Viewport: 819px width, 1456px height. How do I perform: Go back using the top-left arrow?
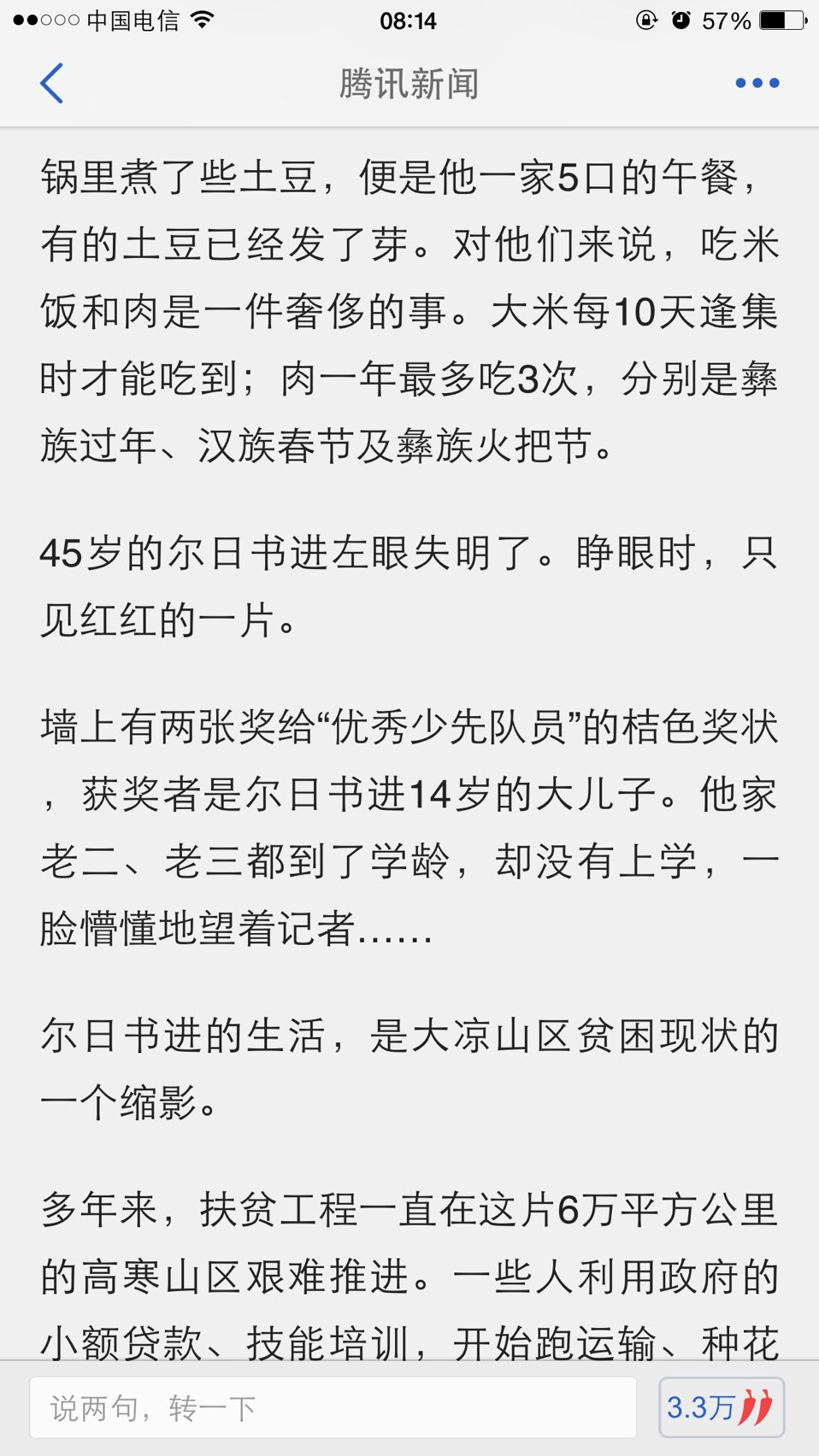[x=51, y=84]
